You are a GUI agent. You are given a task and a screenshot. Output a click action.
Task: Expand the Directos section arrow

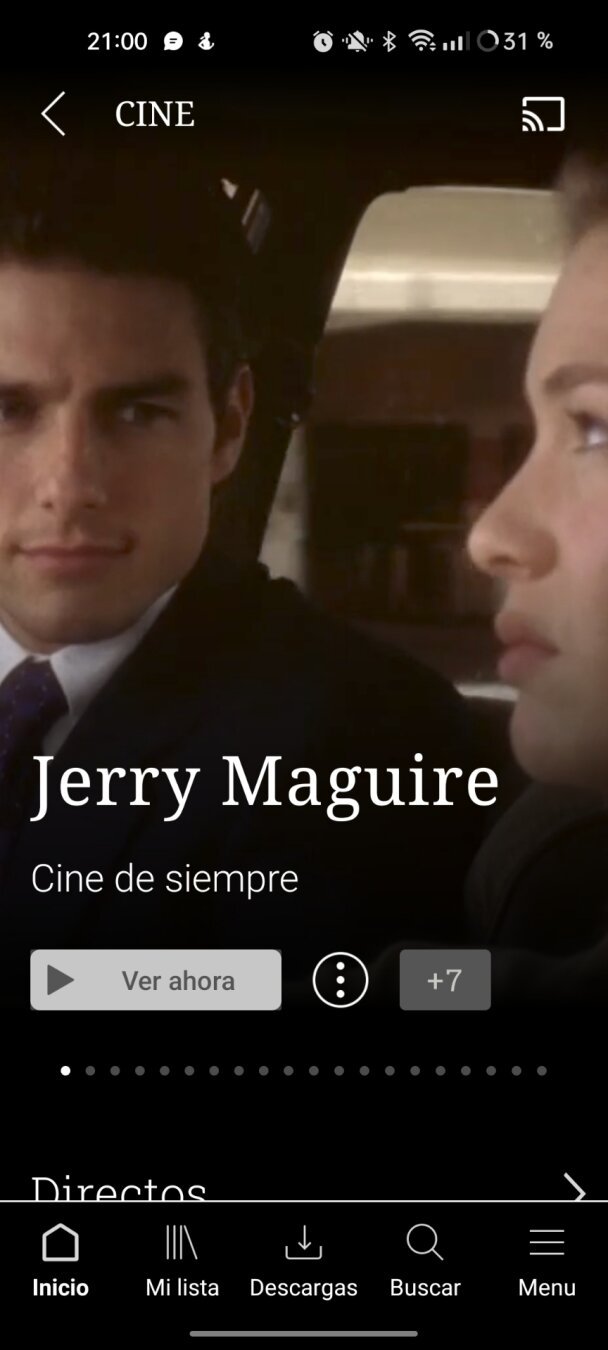[x=574, y=1187]
